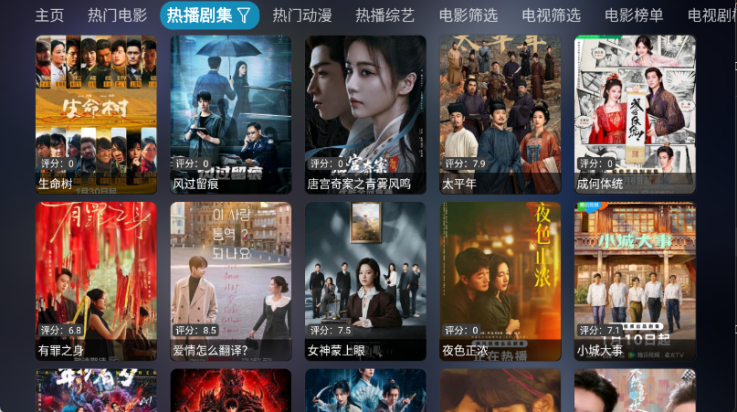Open the drama 夜色正浓
The width and height of the screenshot is (737, 412).
[x=500, y=280]
